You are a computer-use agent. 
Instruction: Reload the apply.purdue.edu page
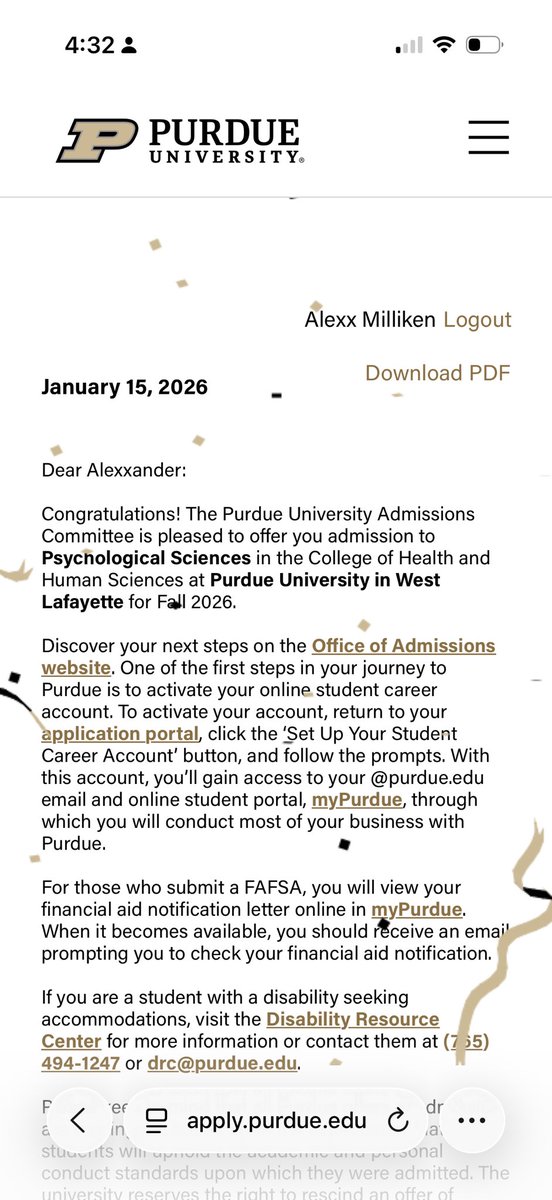[x=398, y=1121]
